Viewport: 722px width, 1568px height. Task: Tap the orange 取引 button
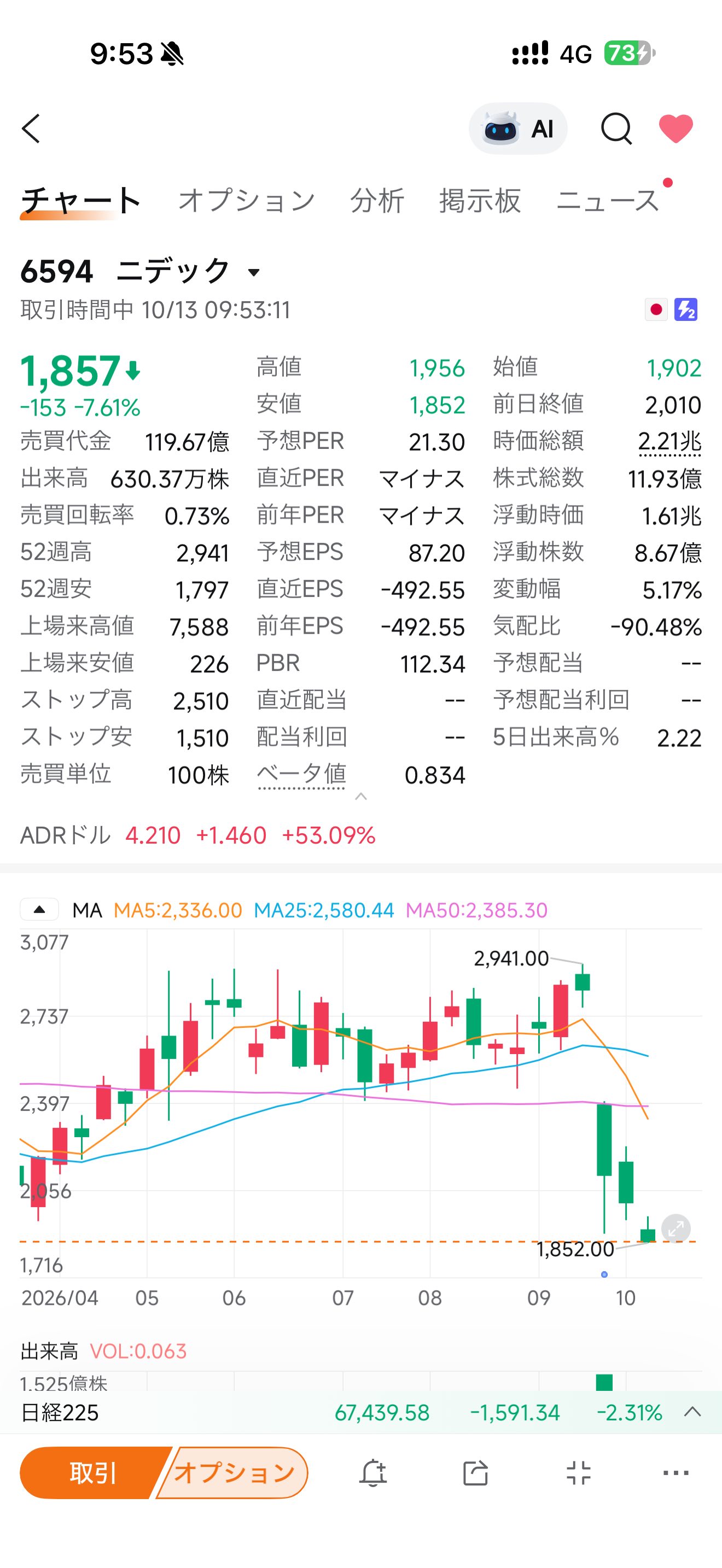93,1472
